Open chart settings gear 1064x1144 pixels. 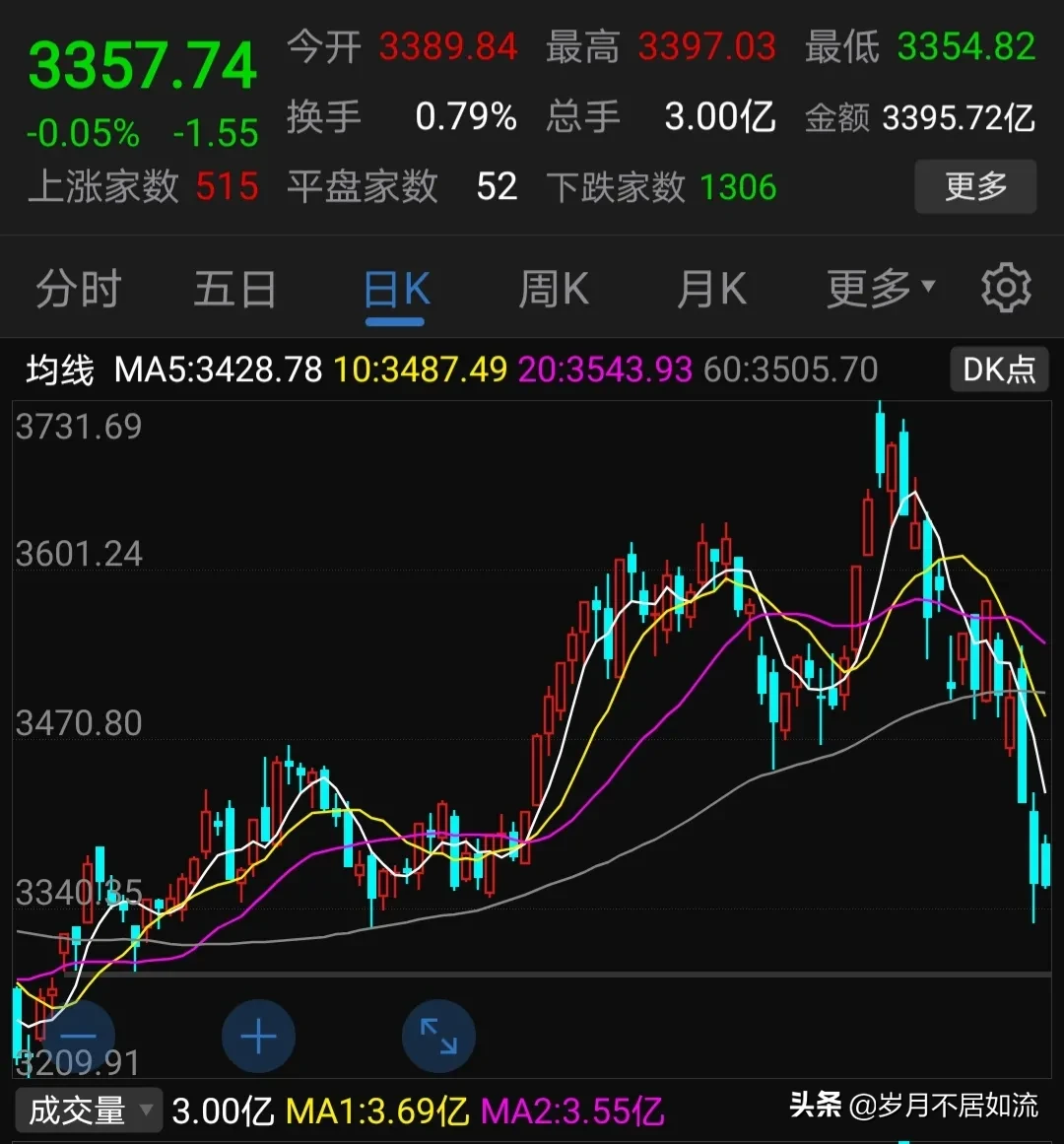click(x=1005, y=289)
